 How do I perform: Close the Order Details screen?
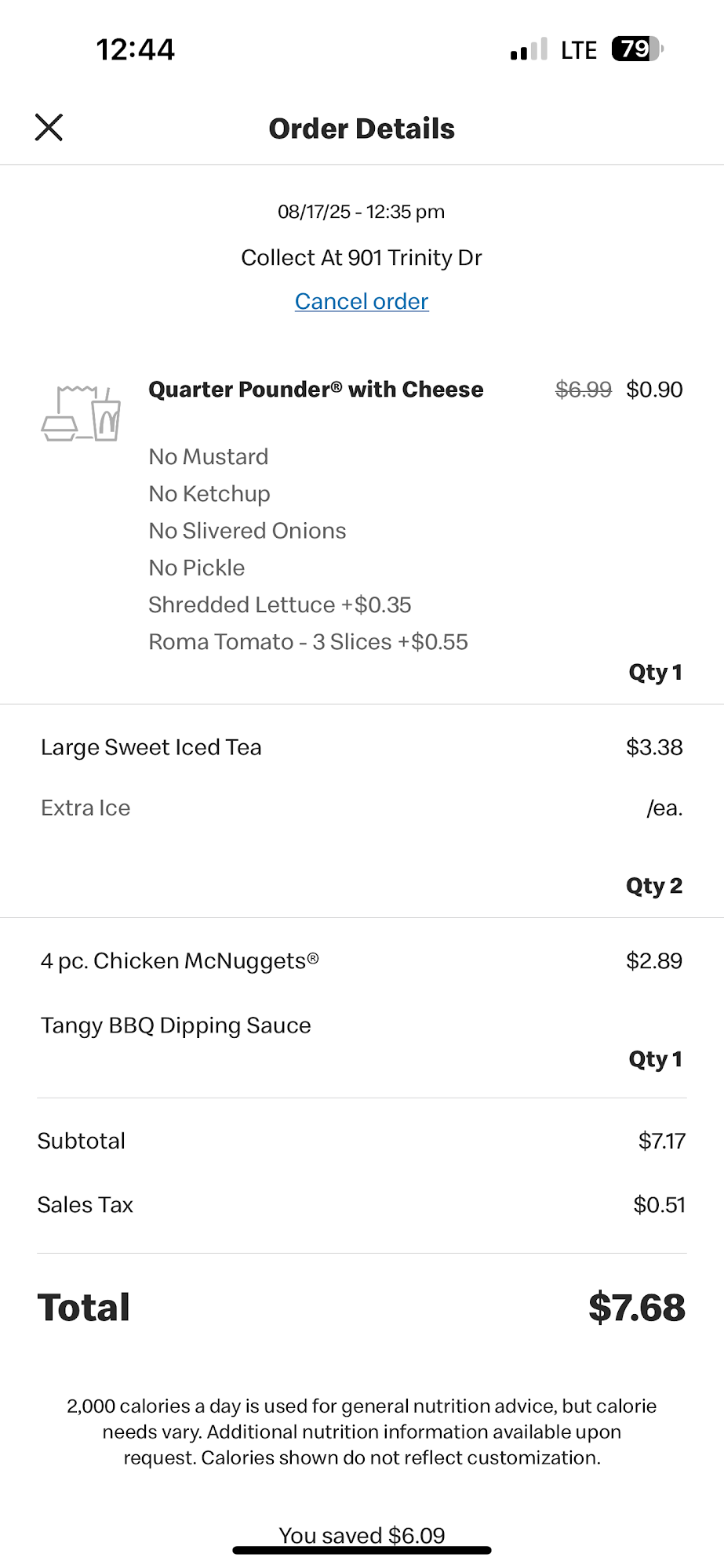click(x=49, y=127)
